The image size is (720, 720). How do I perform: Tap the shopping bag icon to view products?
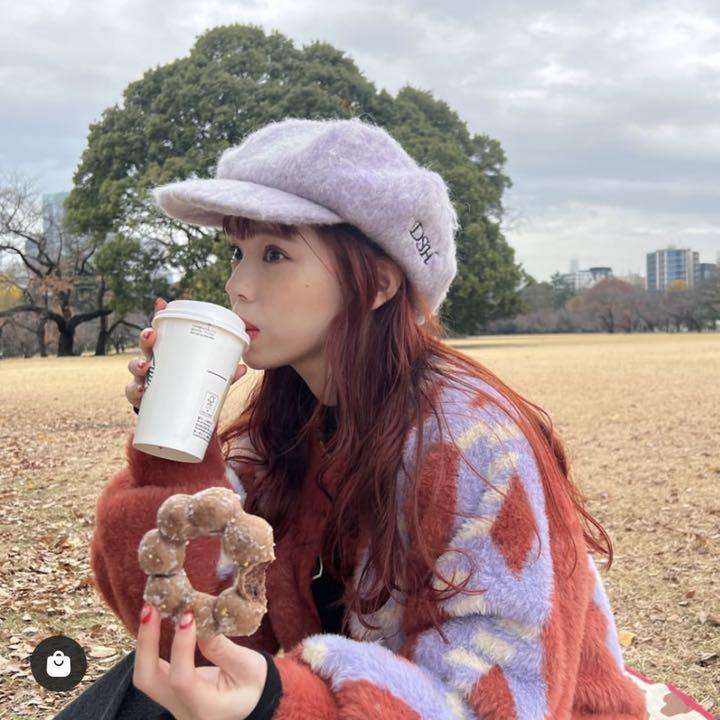pos(58,663)
